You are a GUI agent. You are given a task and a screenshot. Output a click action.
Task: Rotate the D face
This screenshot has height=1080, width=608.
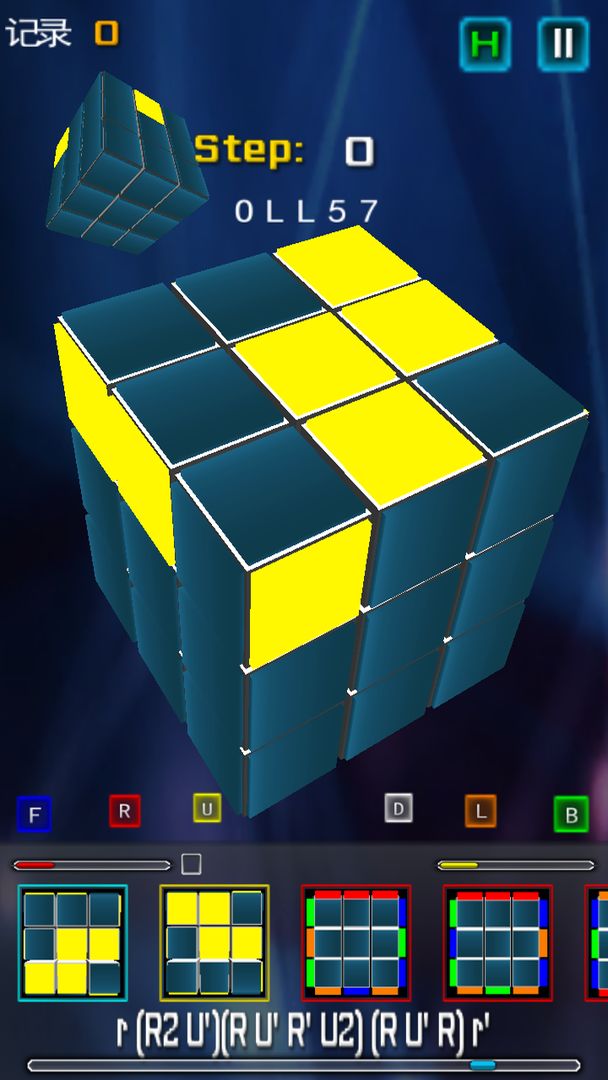pyautogui.click(x=398, y=808)
